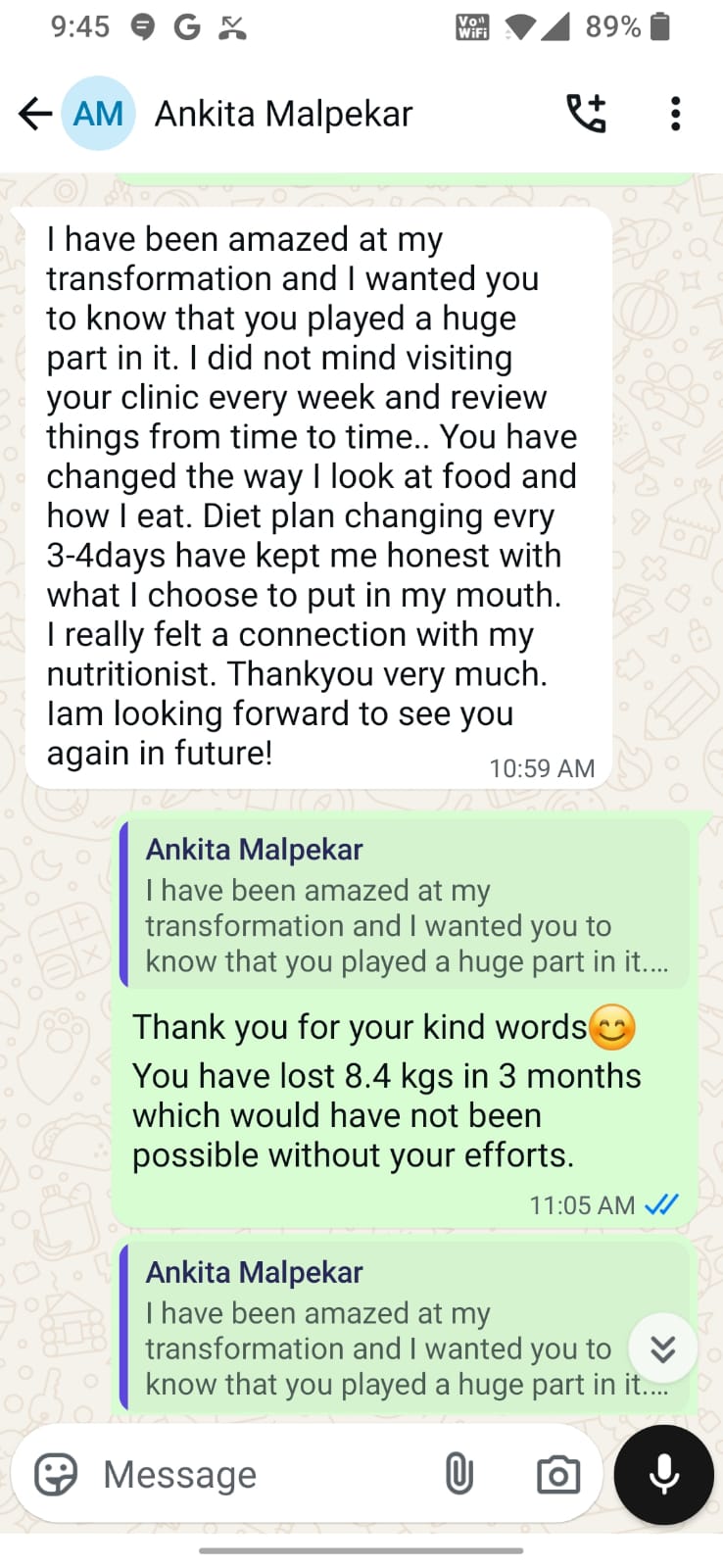The width and height of the screenshot is (723, 1568).
Task: Jump to quoted message above 'Thank you for your kind words'
Action: click(404, 905)
